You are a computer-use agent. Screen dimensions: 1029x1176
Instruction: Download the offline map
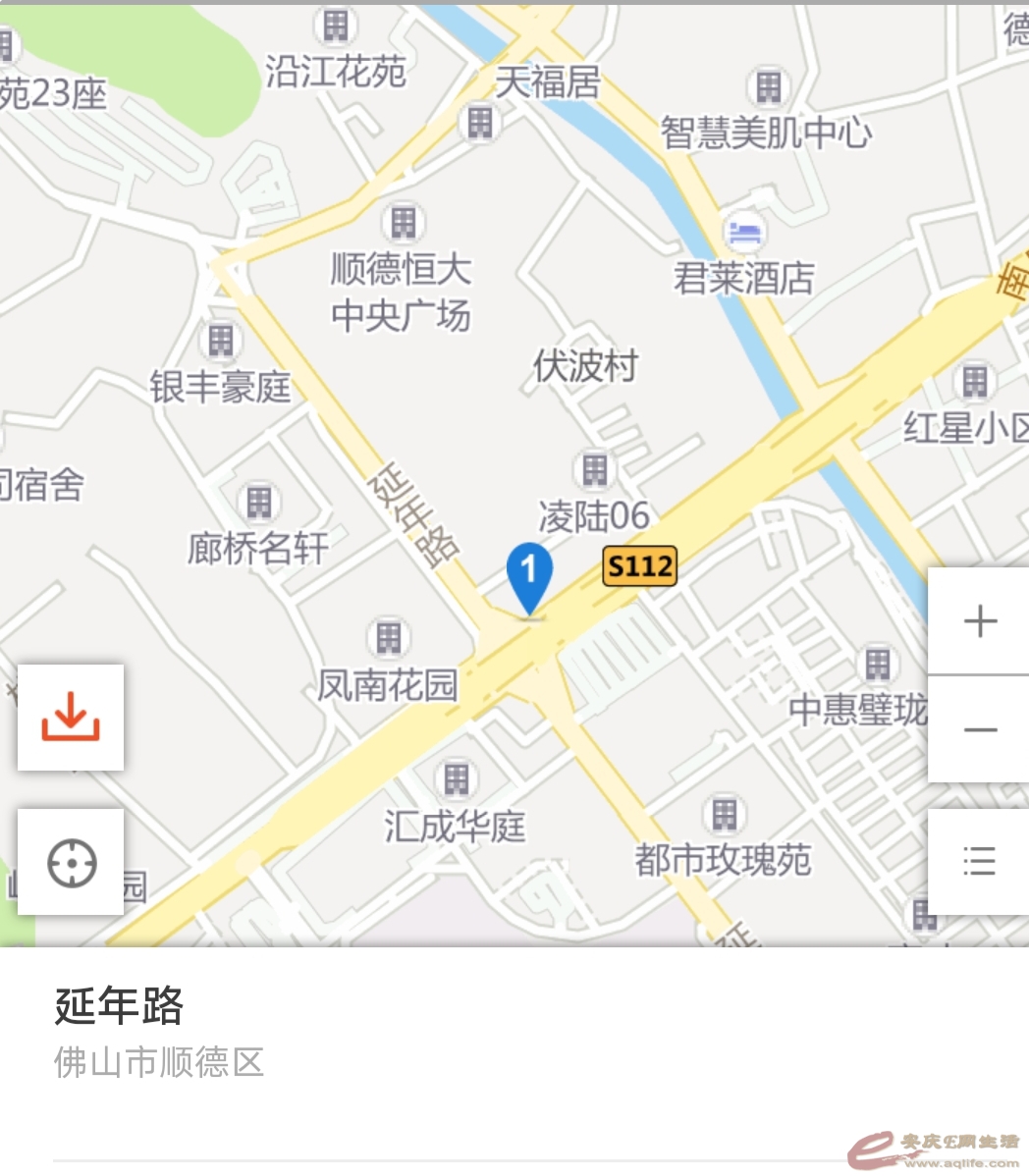tap(71, 717)
